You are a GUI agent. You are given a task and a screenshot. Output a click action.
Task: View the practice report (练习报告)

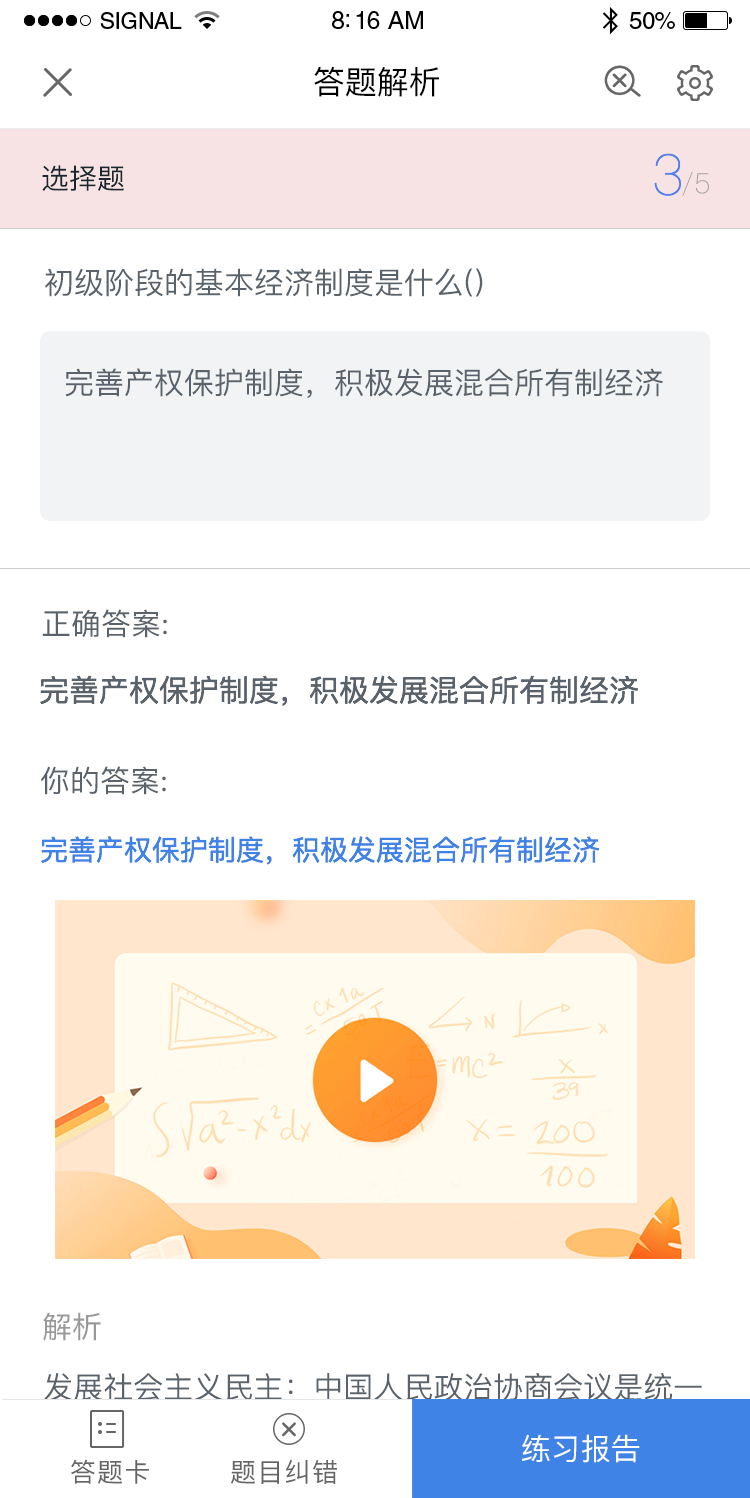(x=580, y=1448)
